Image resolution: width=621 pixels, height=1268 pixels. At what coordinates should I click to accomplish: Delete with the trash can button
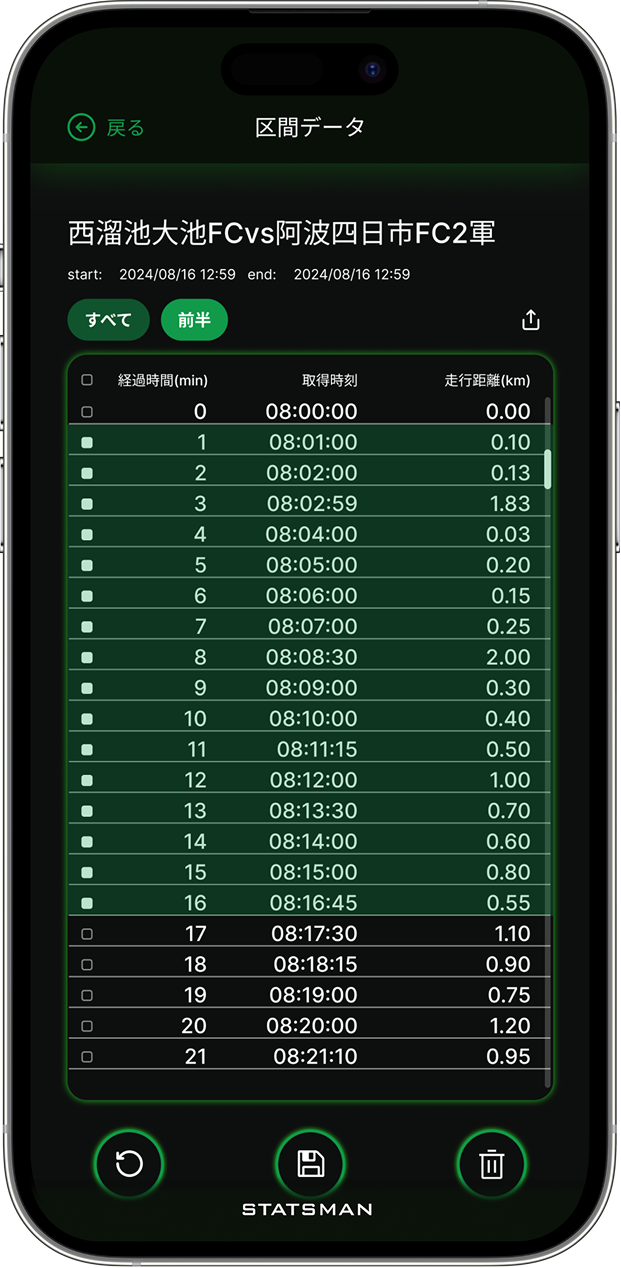tap(491, 1164)
